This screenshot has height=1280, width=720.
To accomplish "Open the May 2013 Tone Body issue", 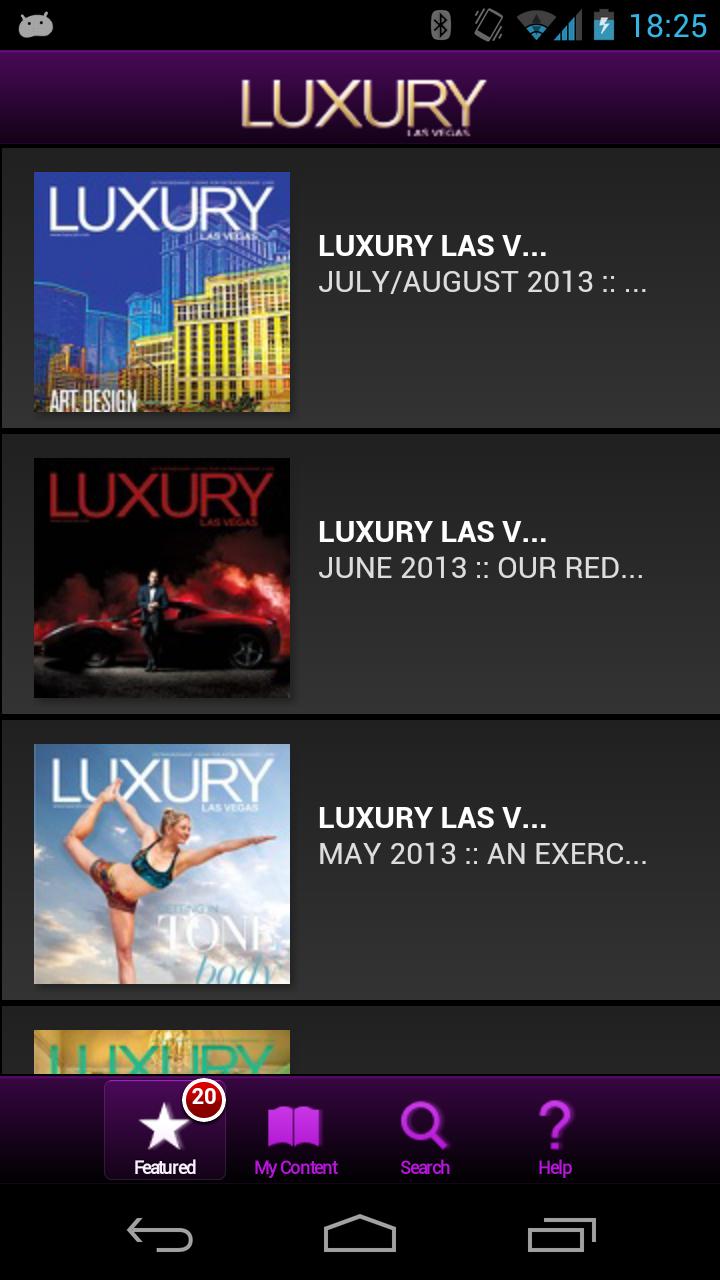I will pos(162,863).
